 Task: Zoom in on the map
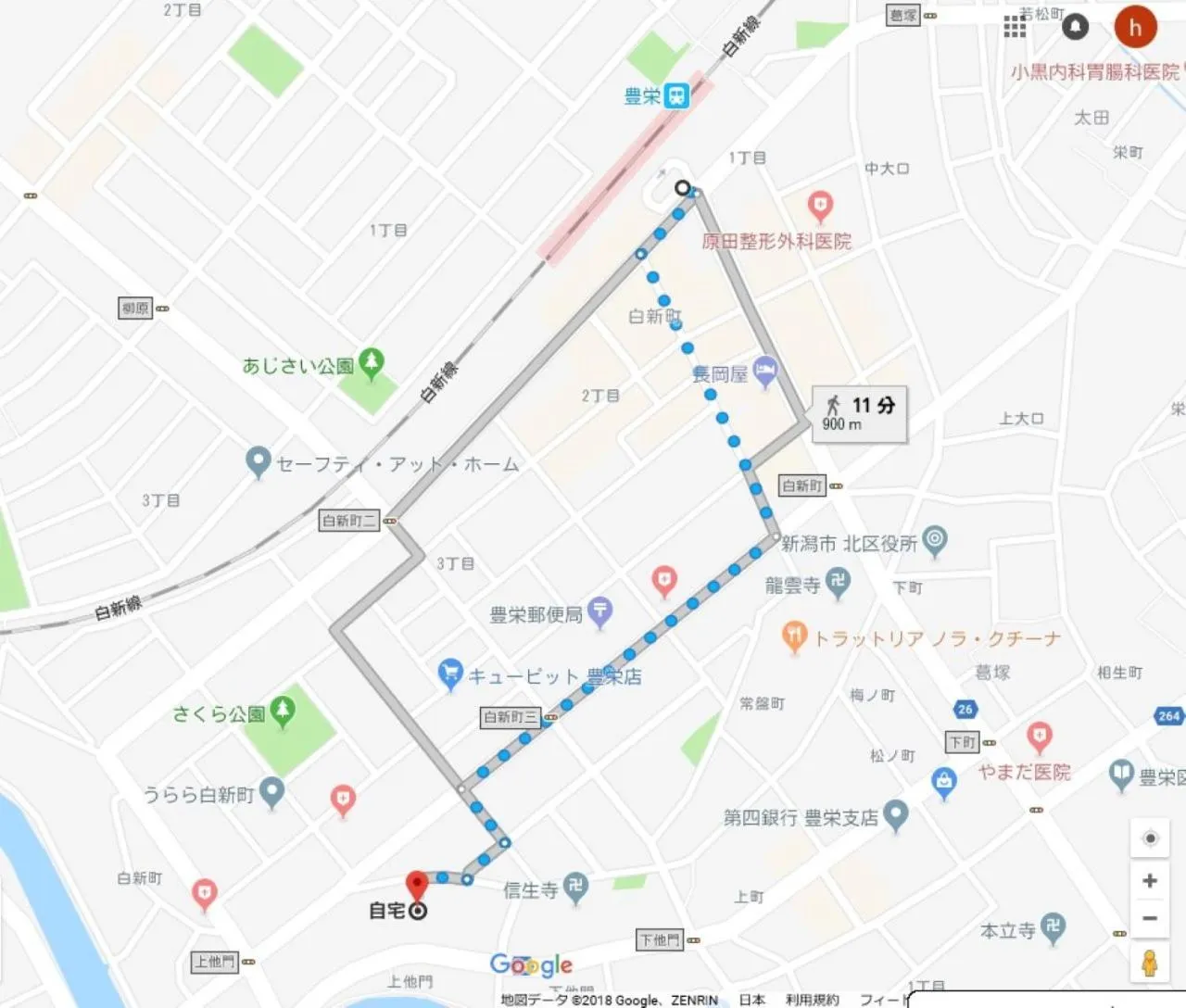1150,880
